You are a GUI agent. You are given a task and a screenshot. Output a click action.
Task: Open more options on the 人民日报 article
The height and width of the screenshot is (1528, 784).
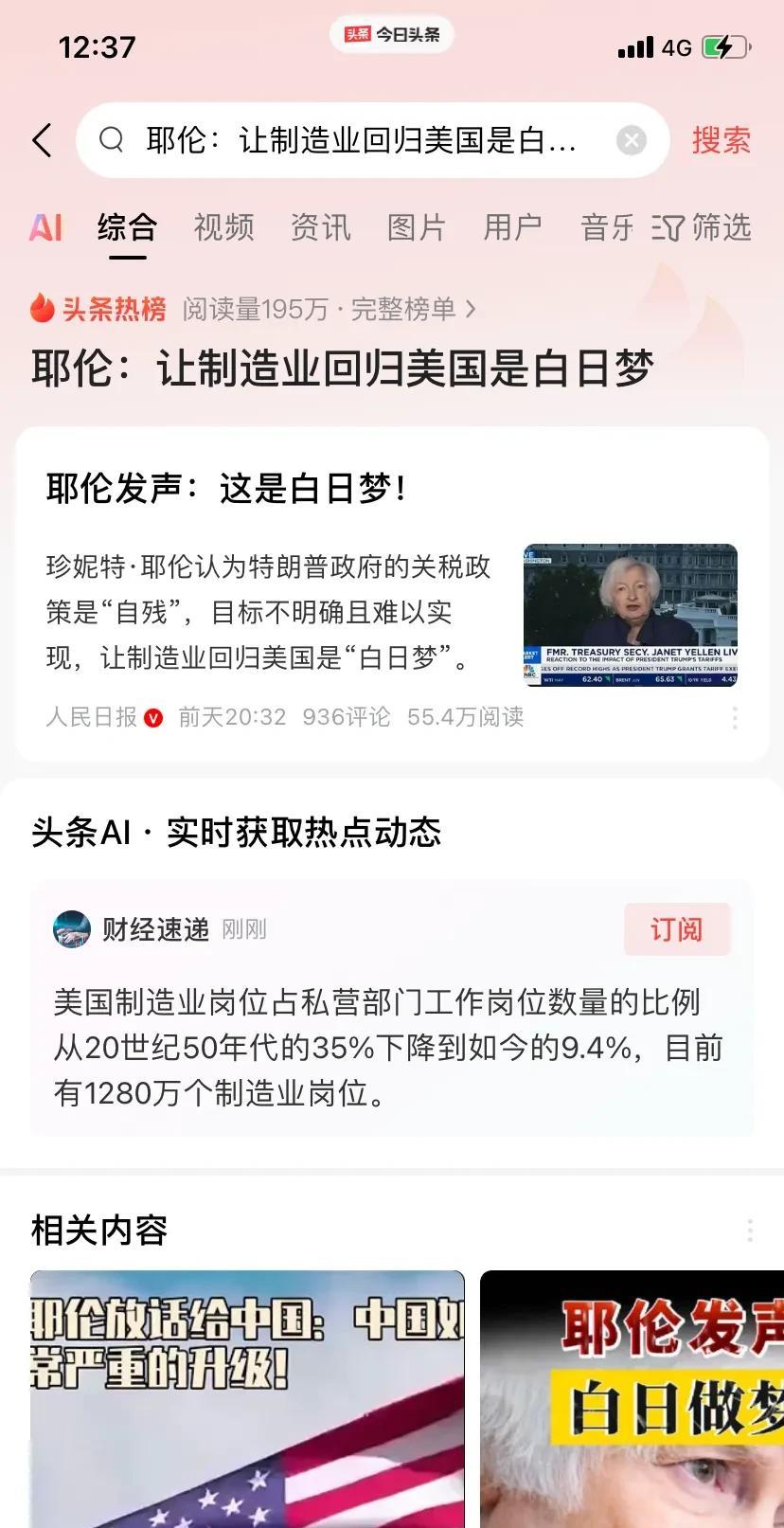pyautogui.click(x=735, y=718)
